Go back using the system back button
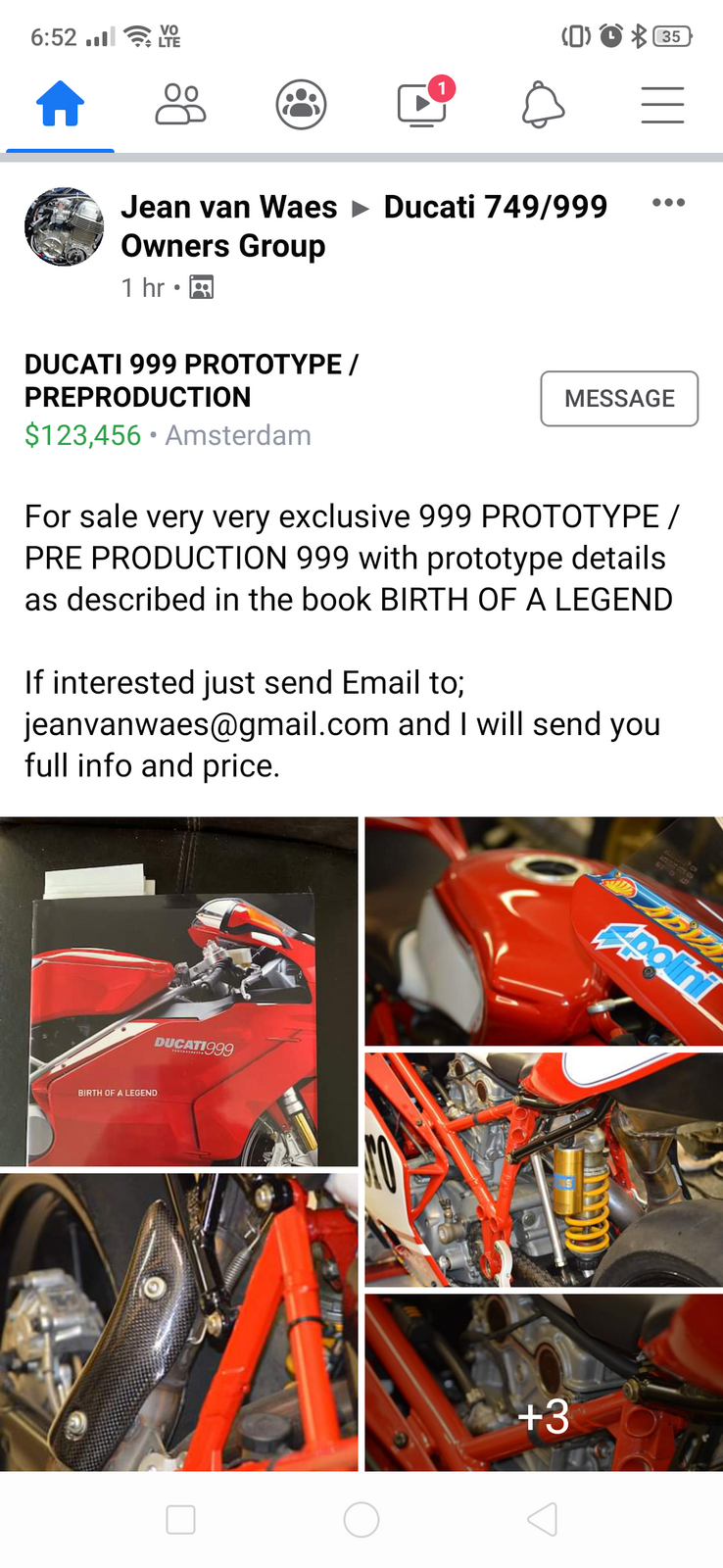The image size is (723, 1568). tap(542, 1519)
